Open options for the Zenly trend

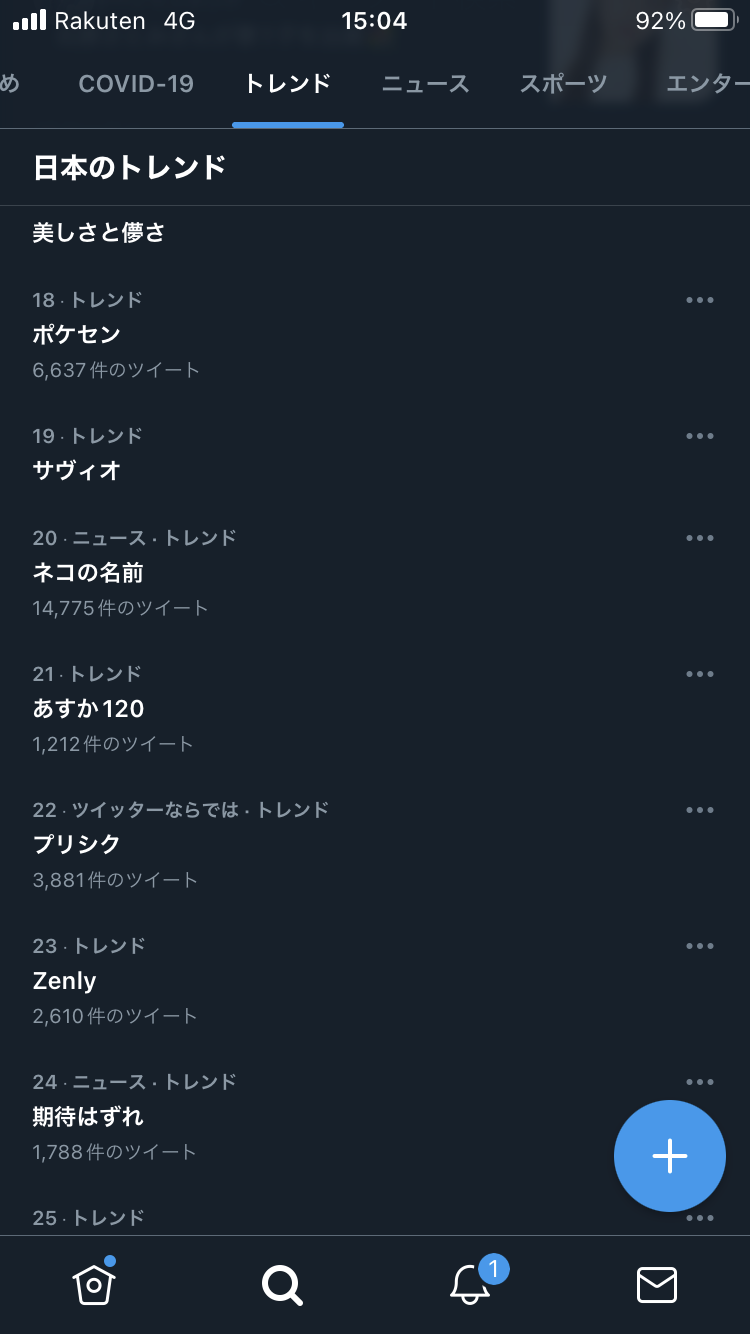pos(700,946)
